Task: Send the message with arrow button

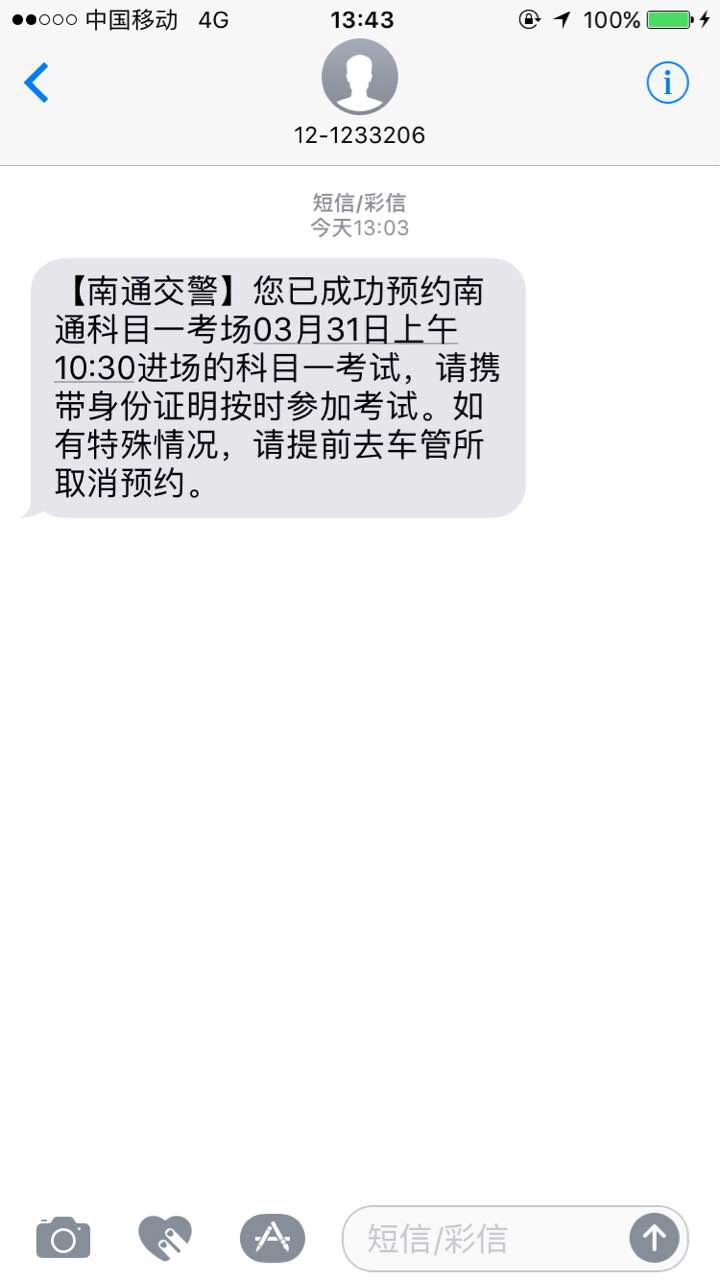Action: point(654,1239)
